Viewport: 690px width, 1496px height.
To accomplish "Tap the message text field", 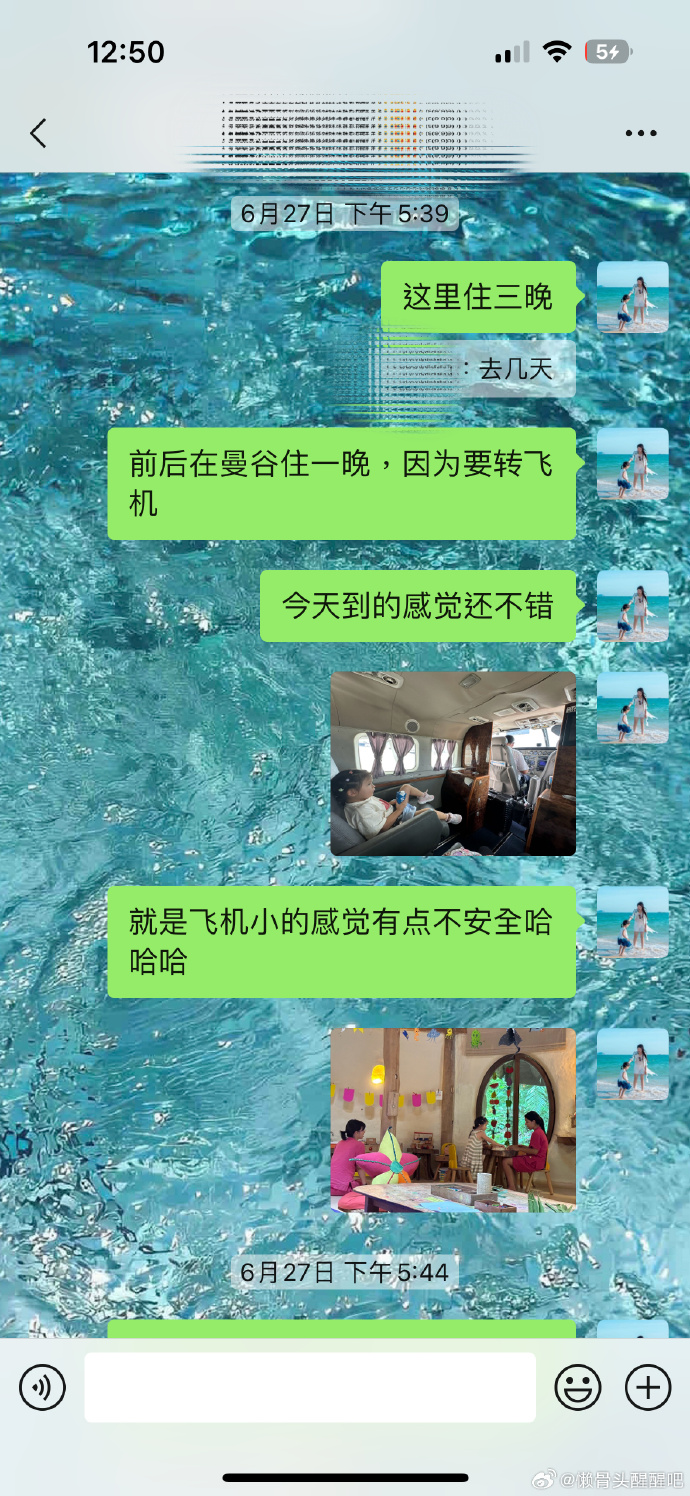I will point(310,1388).
